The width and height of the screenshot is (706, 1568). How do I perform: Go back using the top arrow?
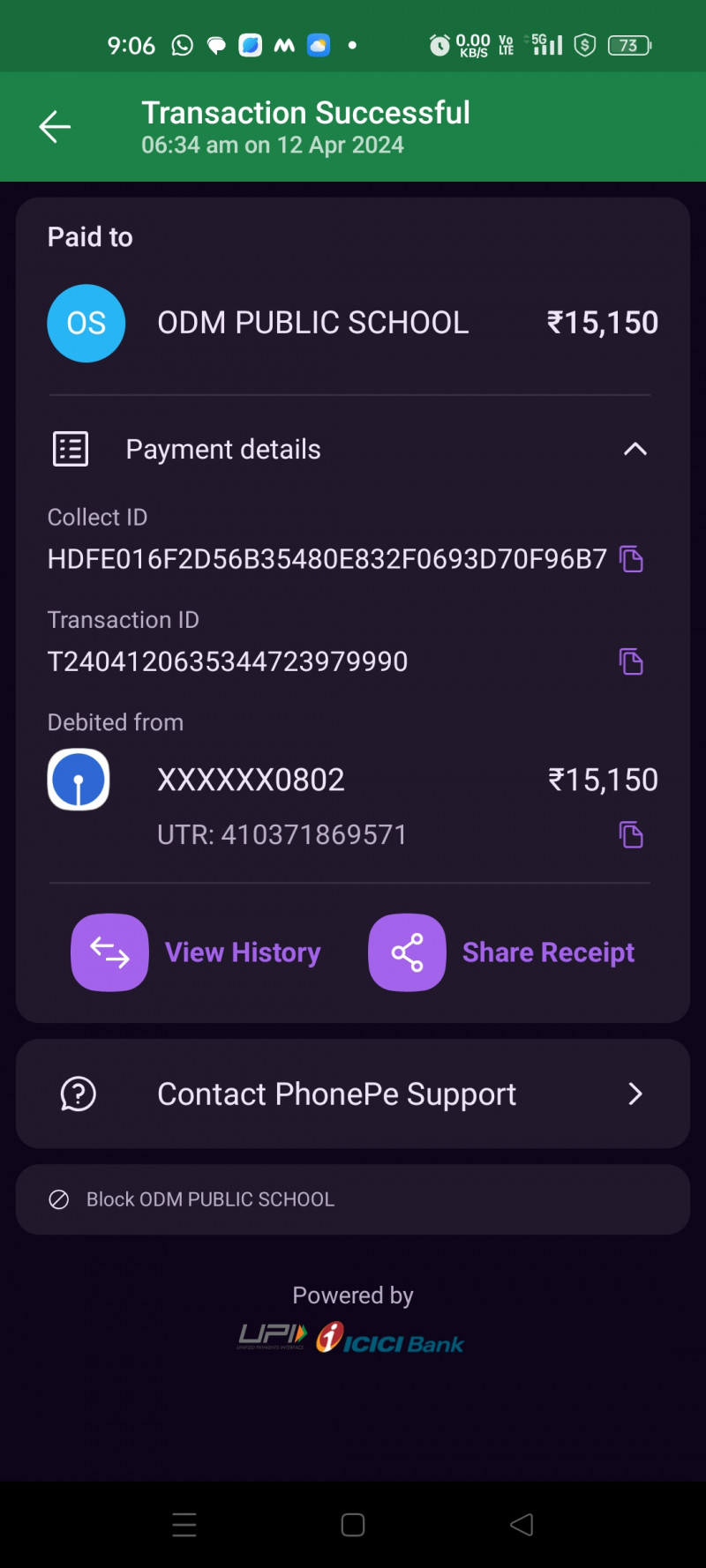(55, 127)
